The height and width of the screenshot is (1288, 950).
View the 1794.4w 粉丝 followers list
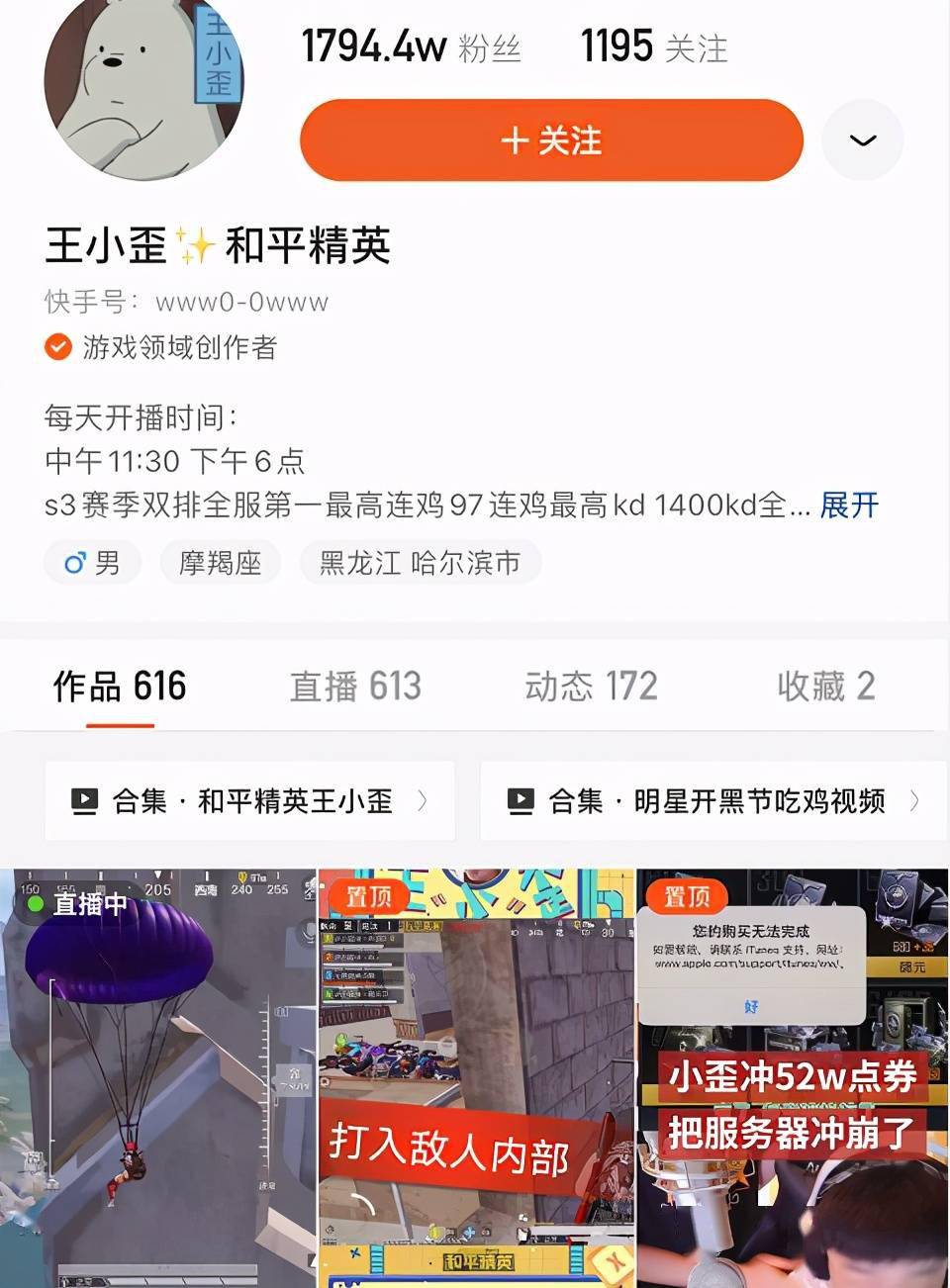coord(411,46)
